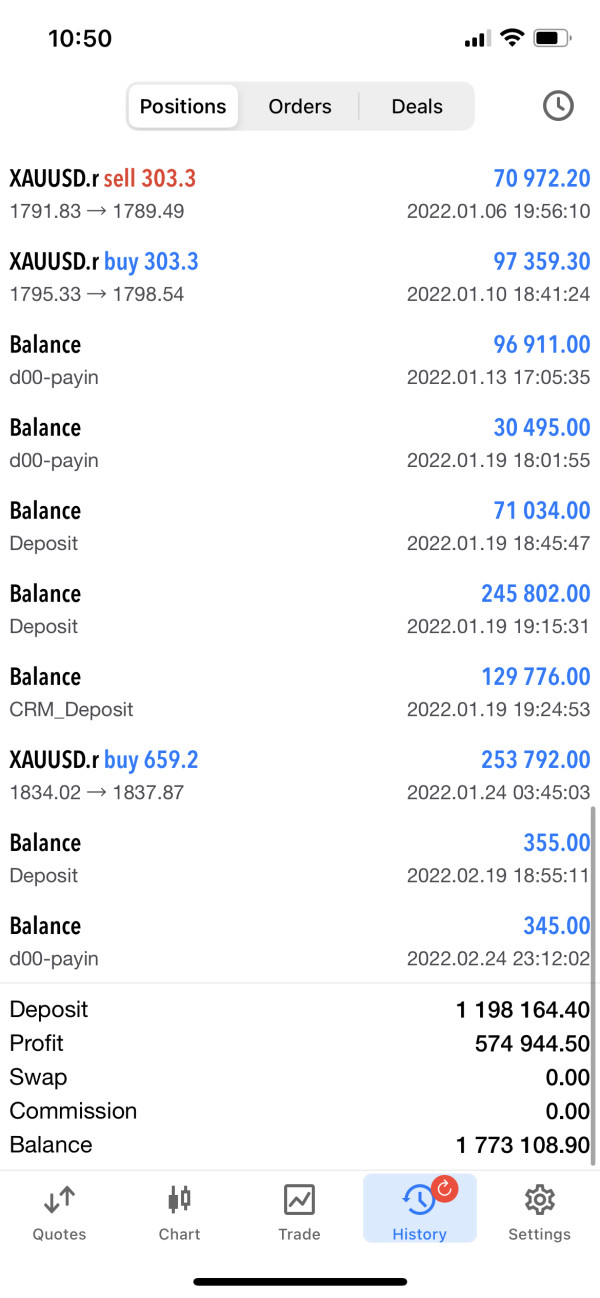Open the 245 802.00 Deposit balance entry
Screen dimensions: 600x1298
[300, 609]
